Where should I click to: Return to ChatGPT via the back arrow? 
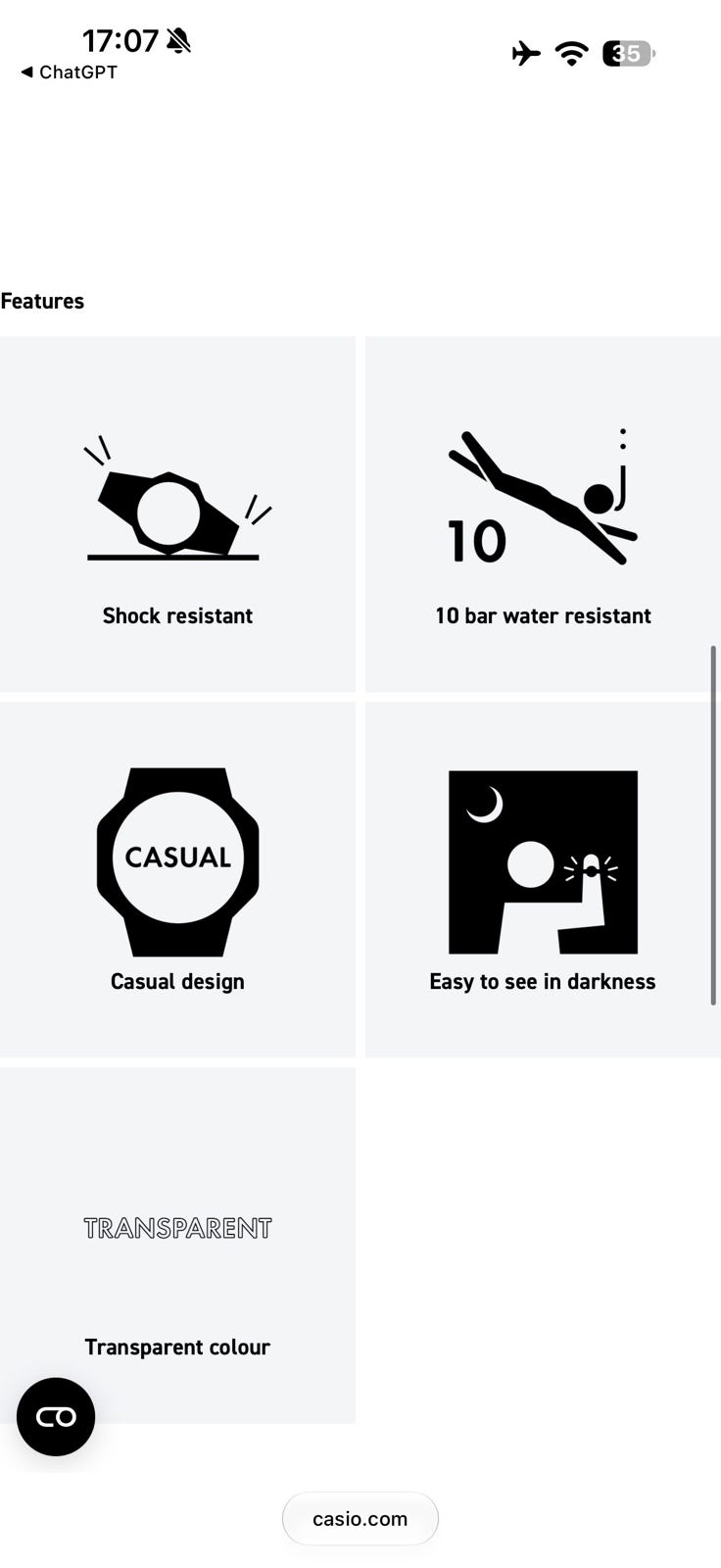pos(69,72)
